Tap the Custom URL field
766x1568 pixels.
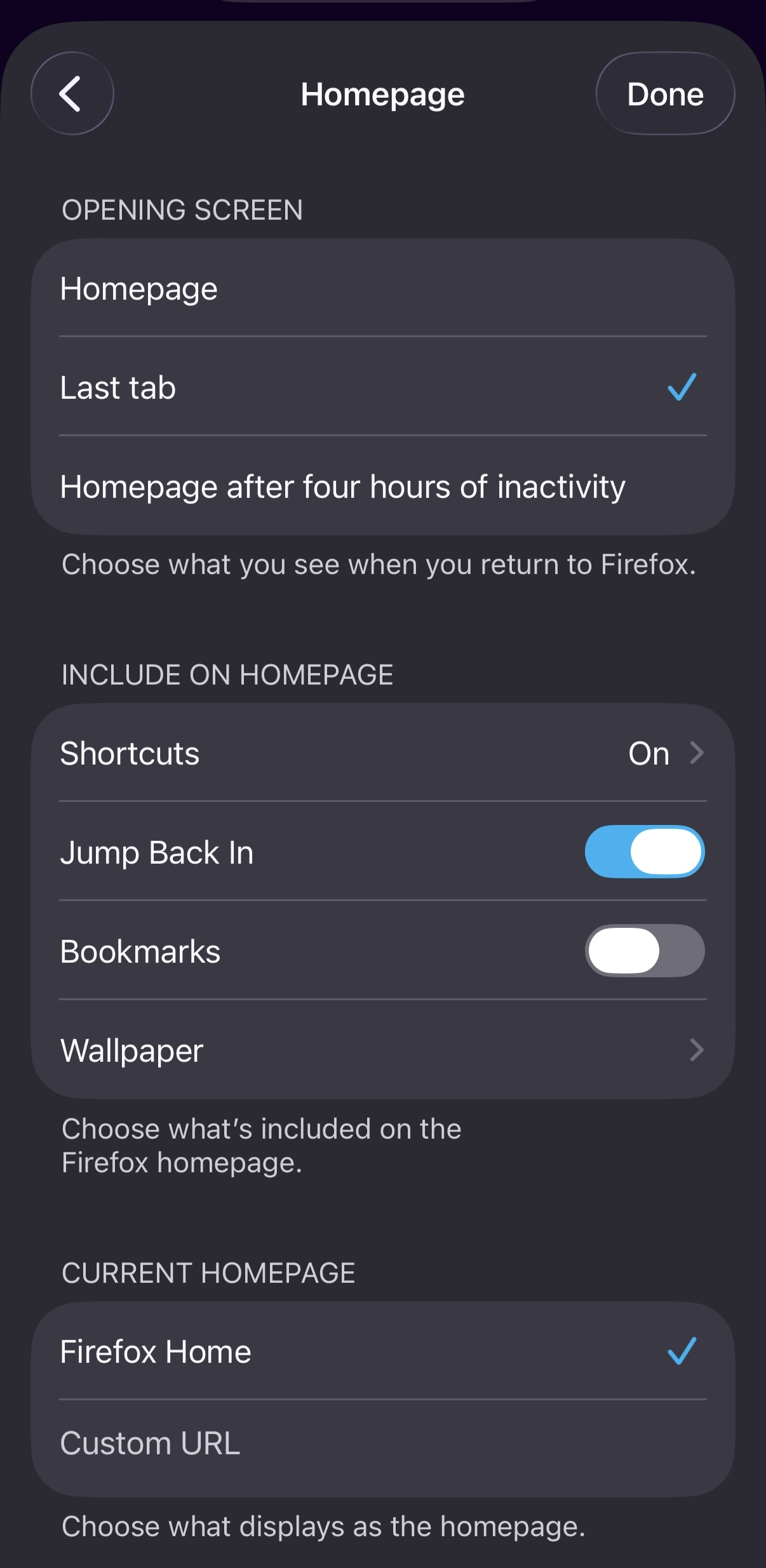[x=382, y=1444]
